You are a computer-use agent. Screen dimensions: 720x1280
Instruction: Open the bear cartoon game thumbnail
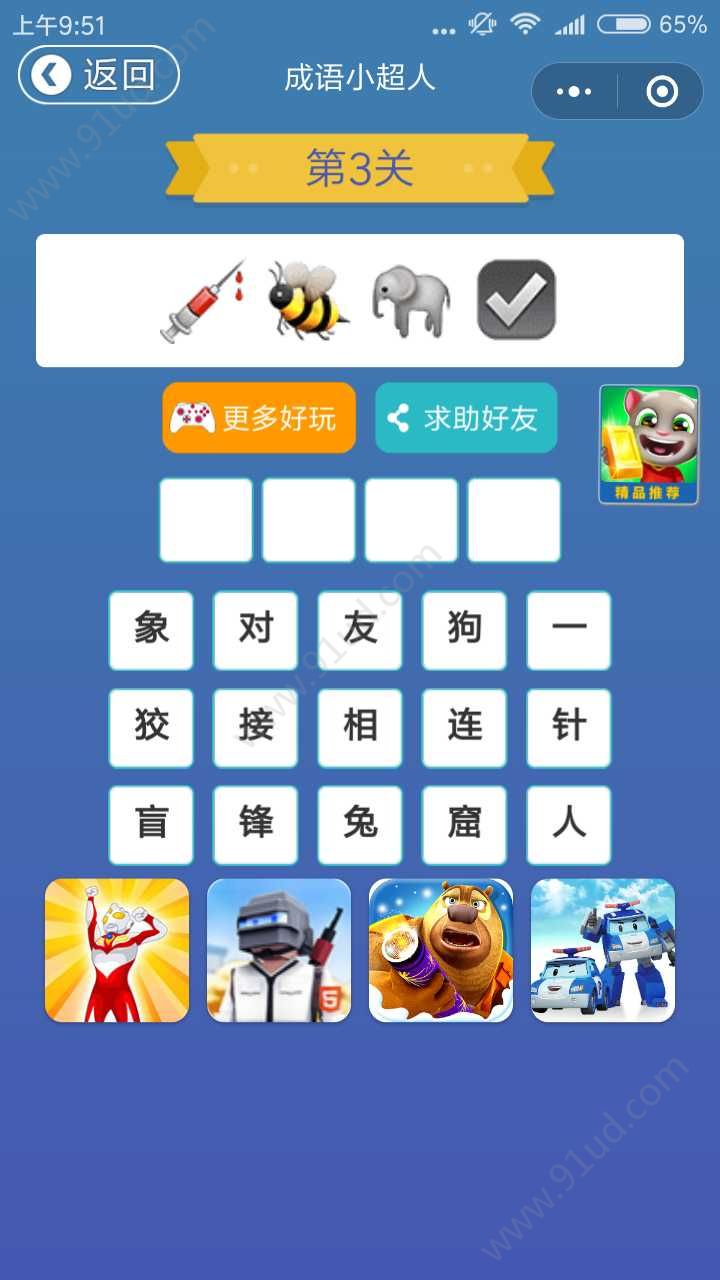441,950
